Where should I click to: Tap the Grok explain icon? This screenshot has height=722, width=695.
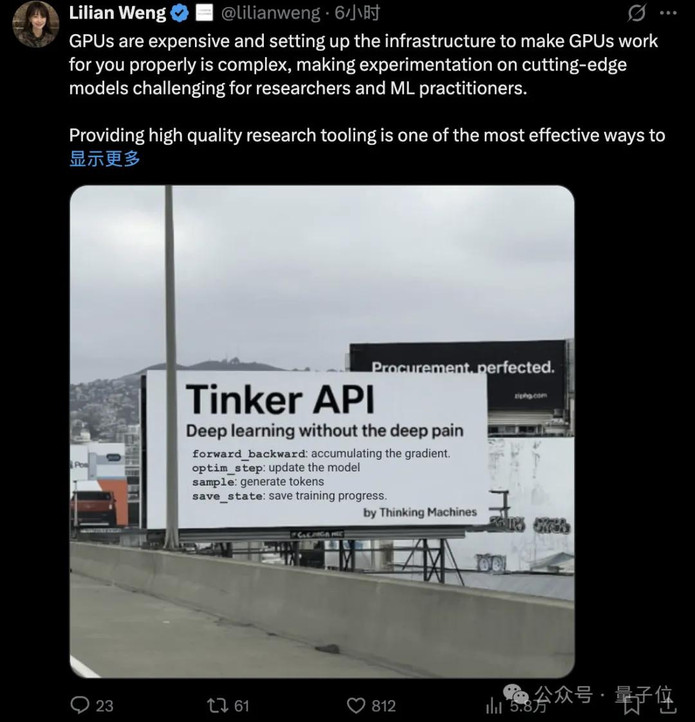click(x=635, y=14)
